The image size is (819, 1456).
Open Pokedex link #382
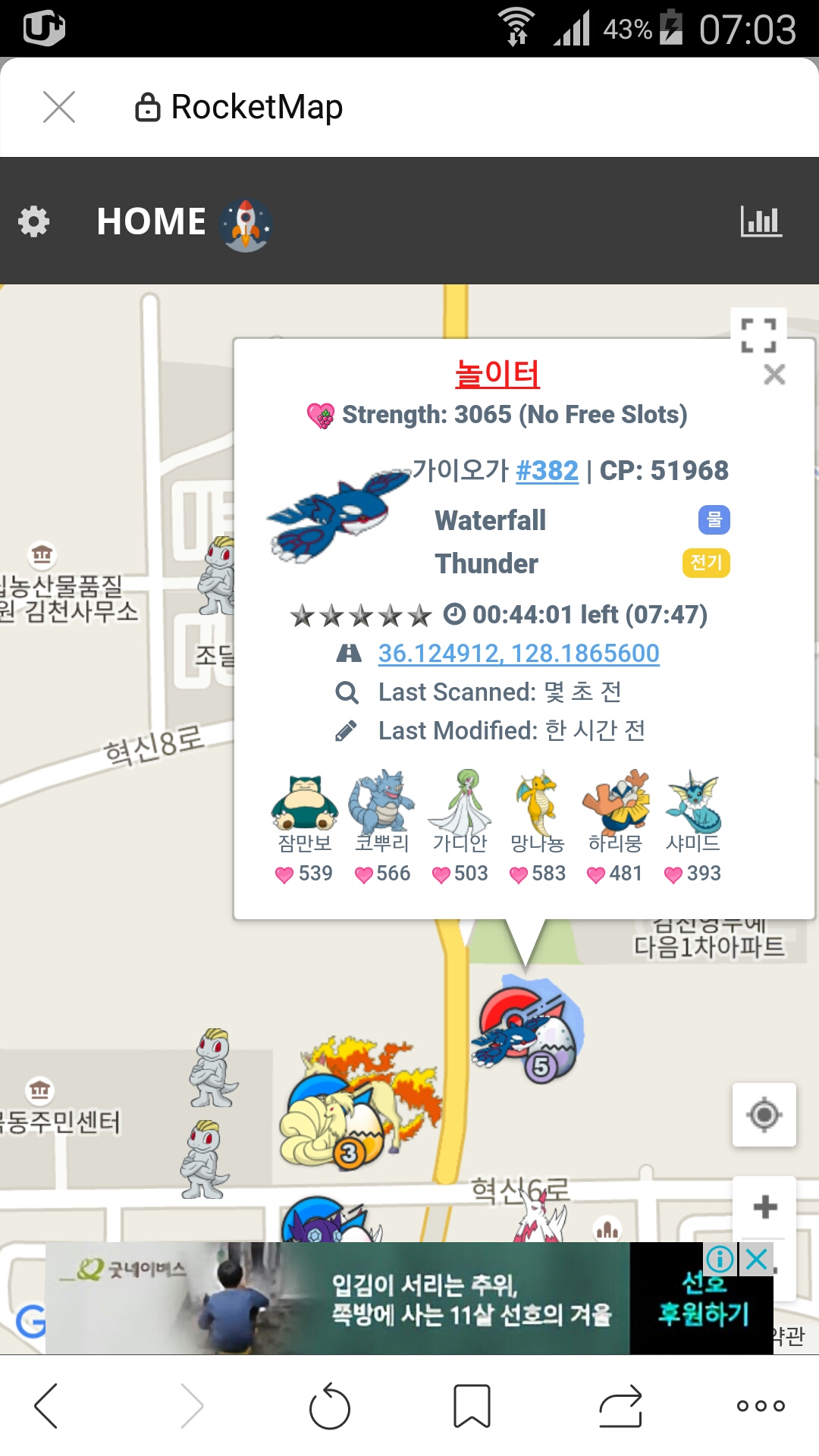[547, 471]
